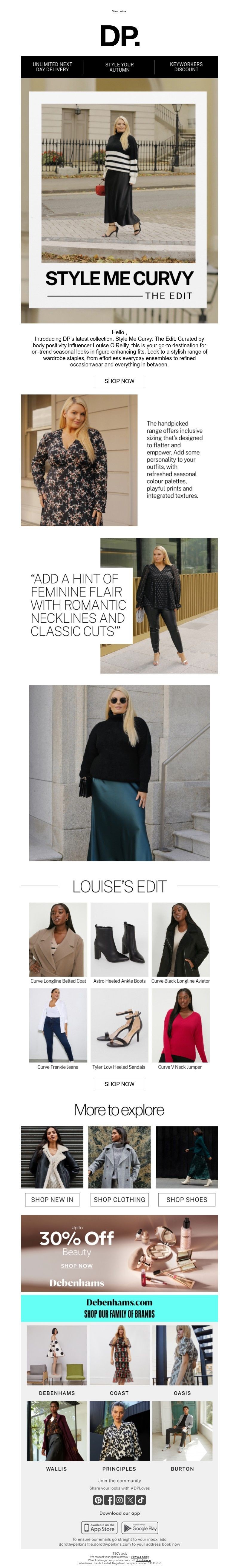The image size is (239, 1568).
Task: Select the Shop Shoes button
Action: tap(186, 1200)
